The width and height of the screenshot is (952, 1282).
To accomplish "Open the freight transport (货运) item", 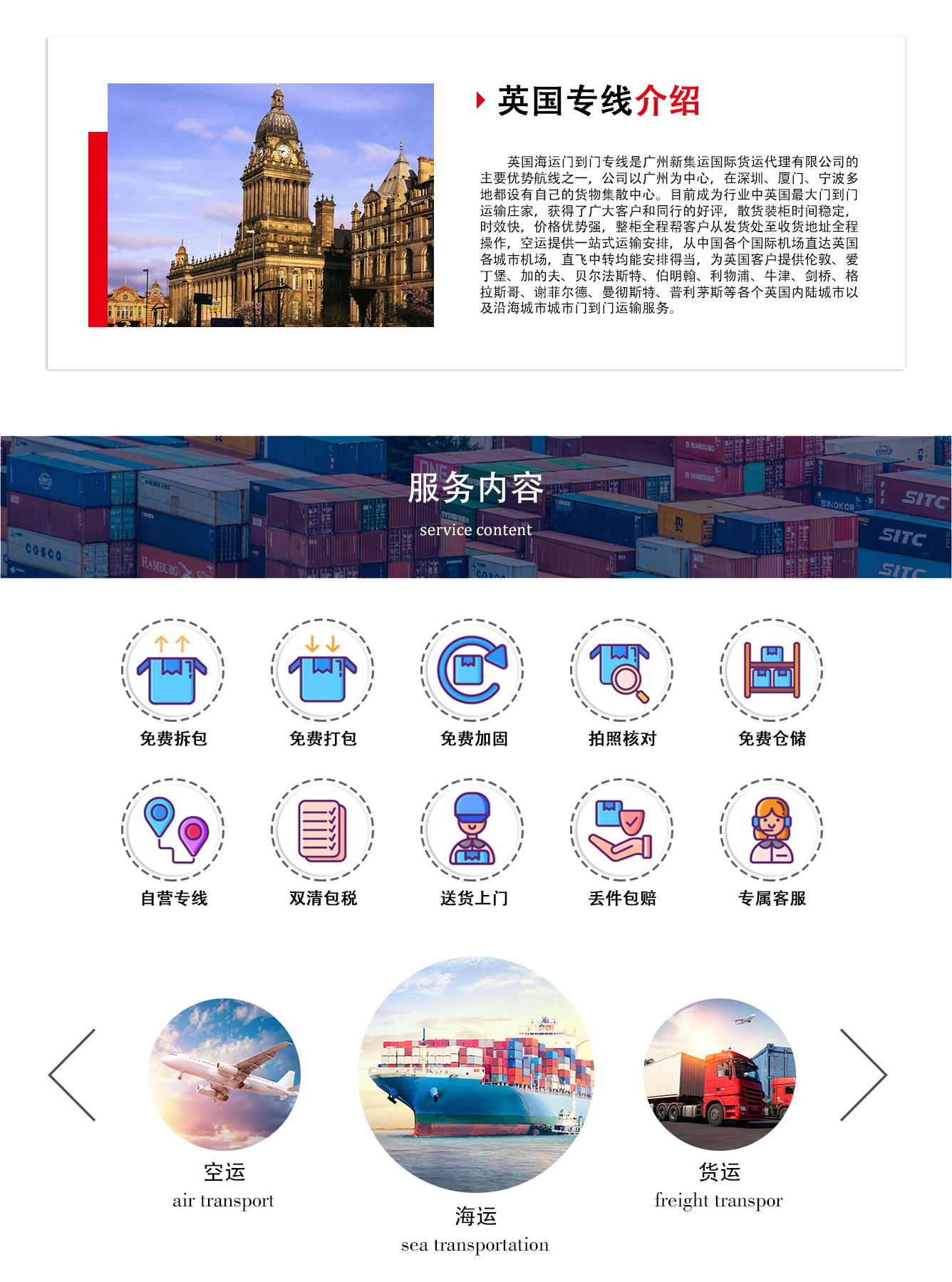I will pyautogui.click(x=719, y=1074).
